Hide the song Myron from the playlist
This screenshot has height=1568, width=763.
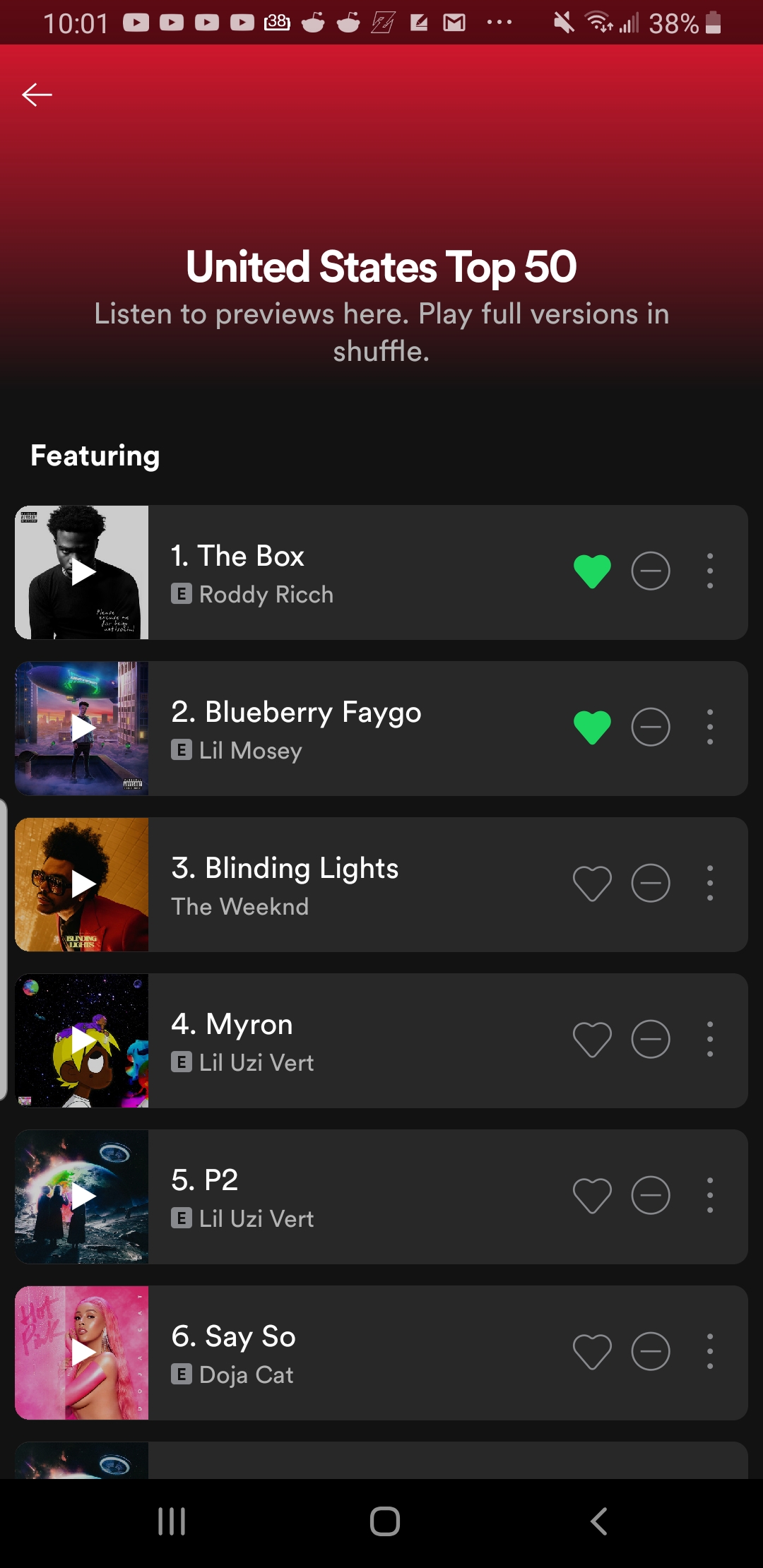650,1039
